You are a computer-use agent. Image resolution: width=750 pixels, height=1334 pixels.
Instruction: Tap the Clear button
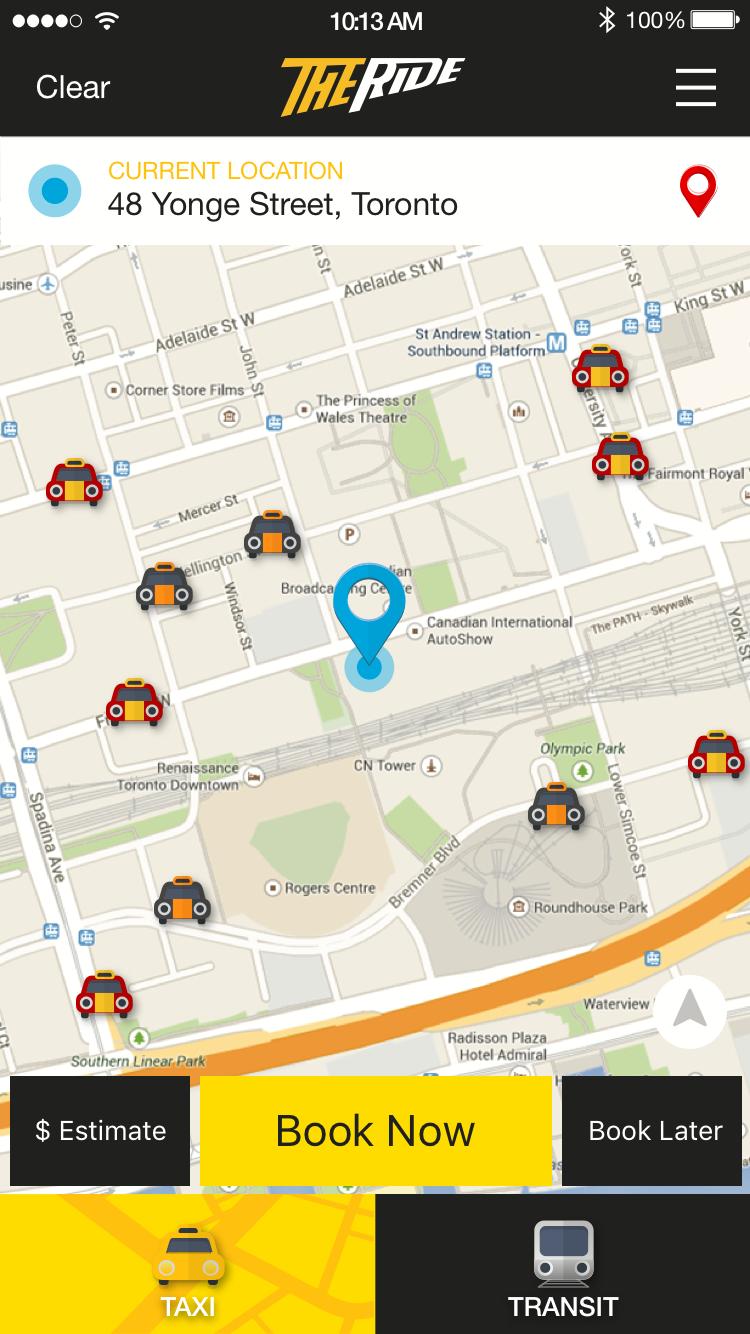73,87
